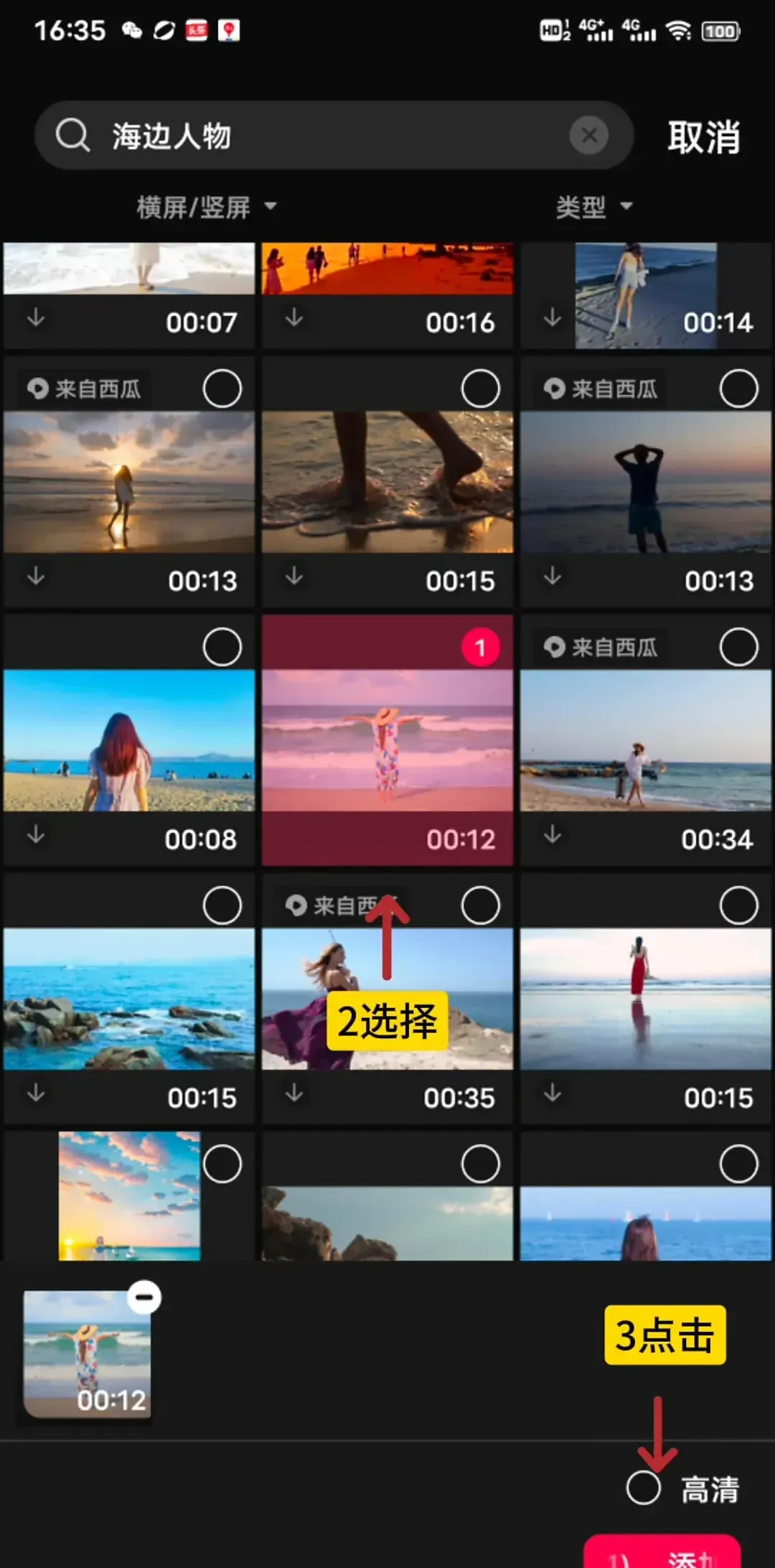The width and height of the screenshot is (775, 1568).
Task: Tap 取消 to cancel the search
Action: (x=703, y=137)
